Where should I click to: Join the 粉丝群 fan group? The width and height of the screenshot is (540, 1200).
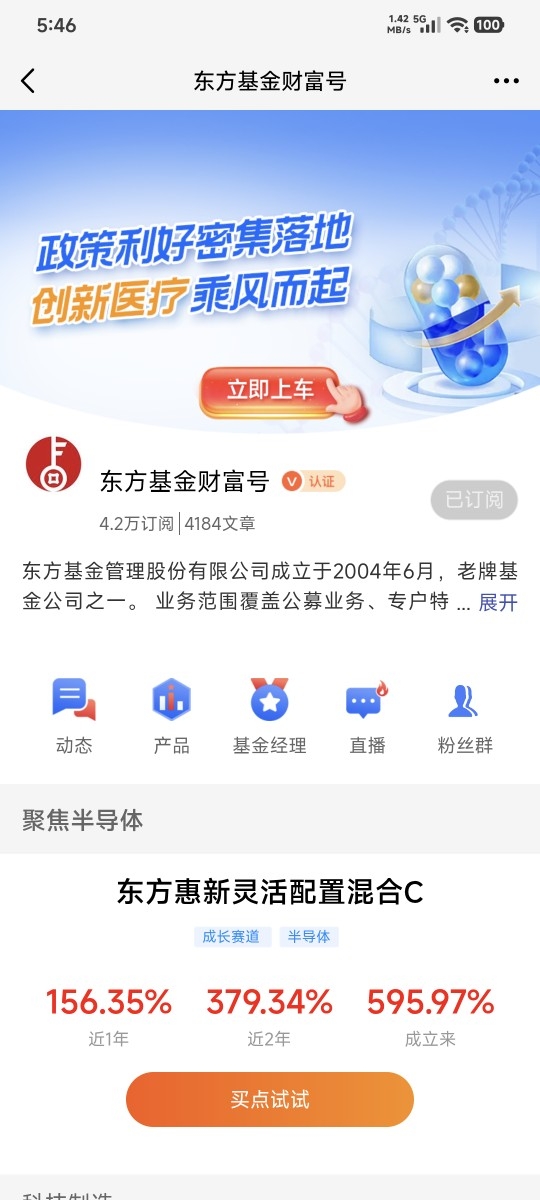(465, 716)
